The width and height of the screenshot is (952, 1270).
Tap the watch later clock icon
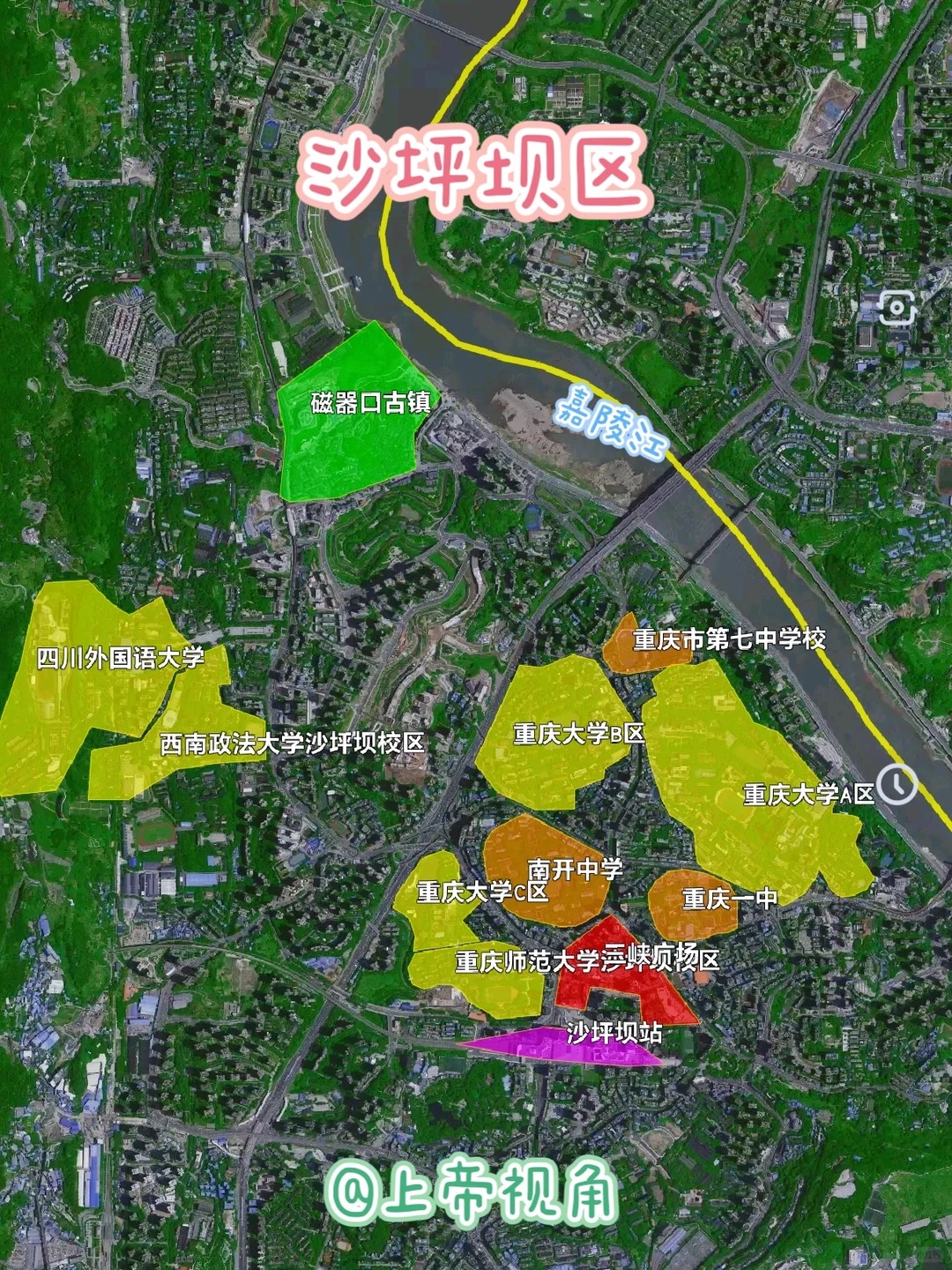(897, 784)
